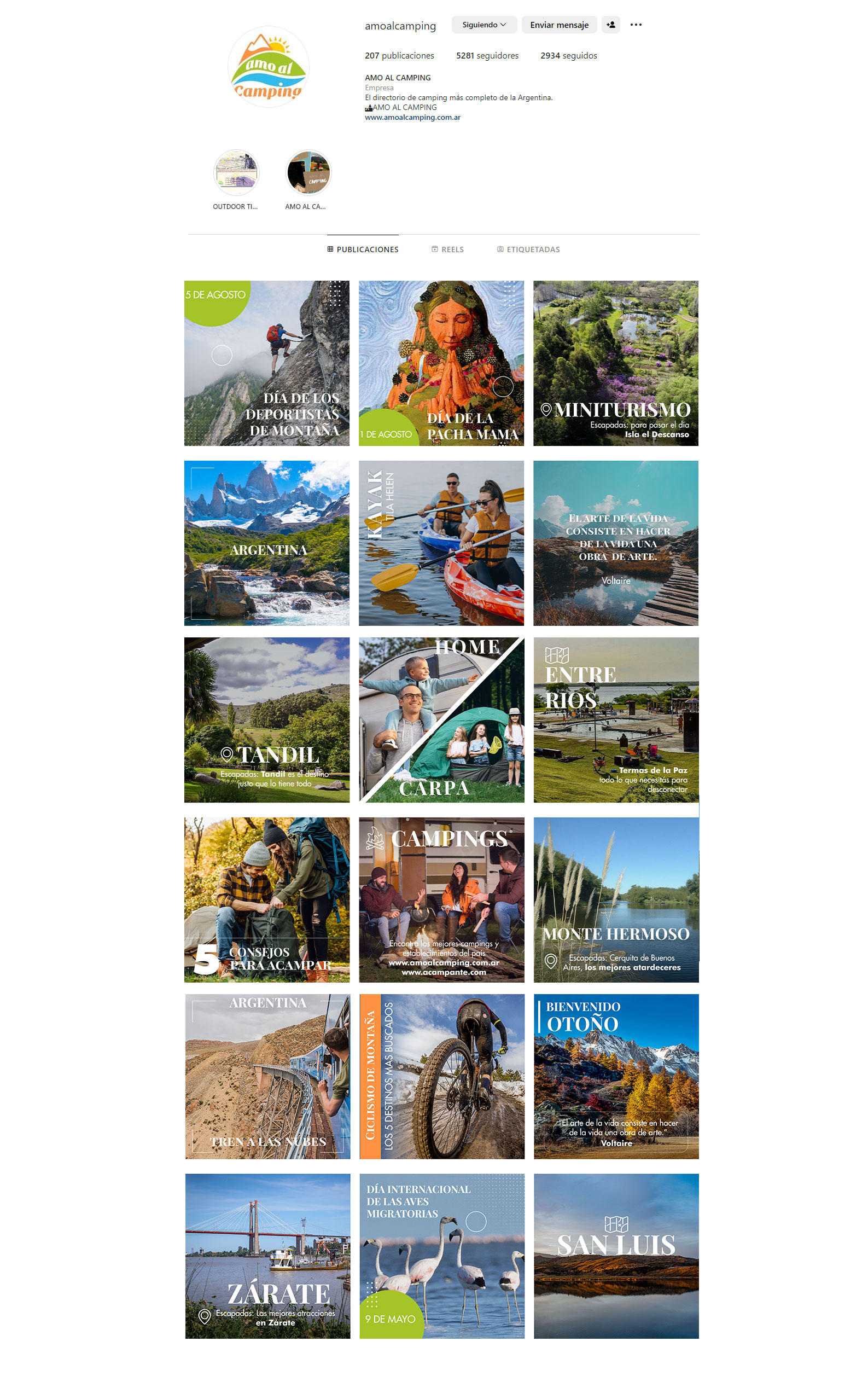Open the Día de la Pacha Mama post
The image size is (868, 1382).
[x=441, y=363]
